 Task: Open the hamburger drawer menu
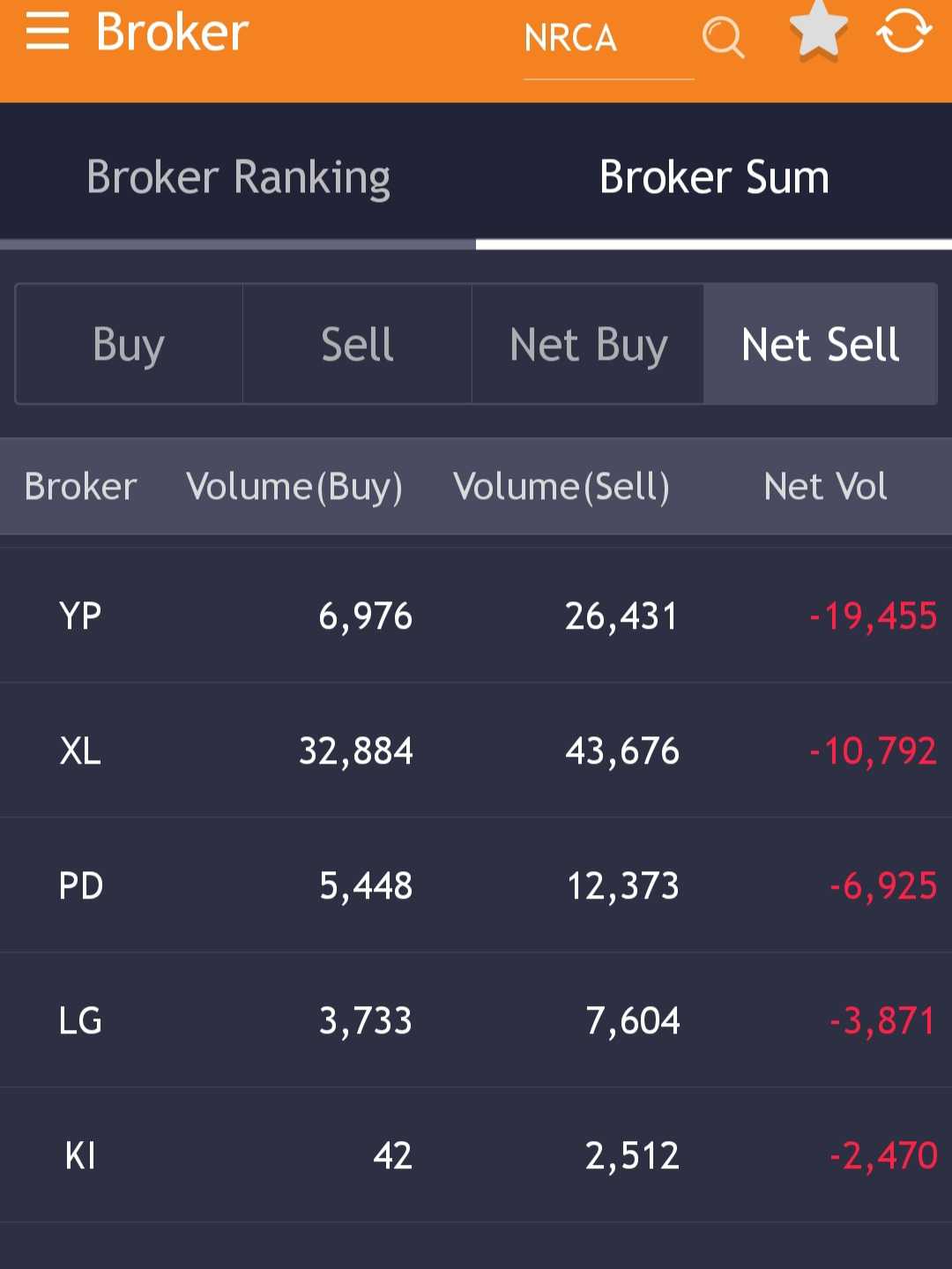tap(48, 33)
